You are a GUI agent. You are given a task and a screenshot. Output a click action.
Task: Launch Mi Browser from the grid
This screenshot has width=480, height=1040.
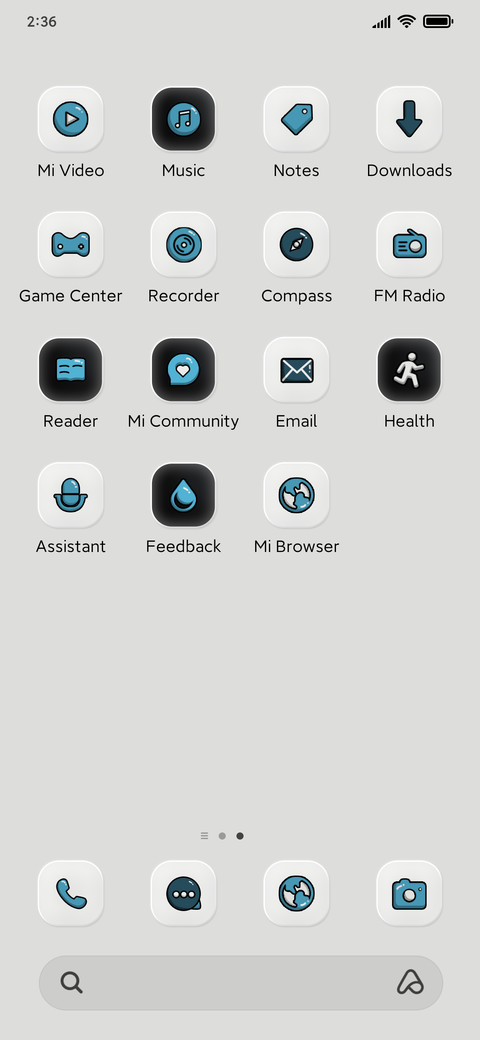click(x=296, y=495)
